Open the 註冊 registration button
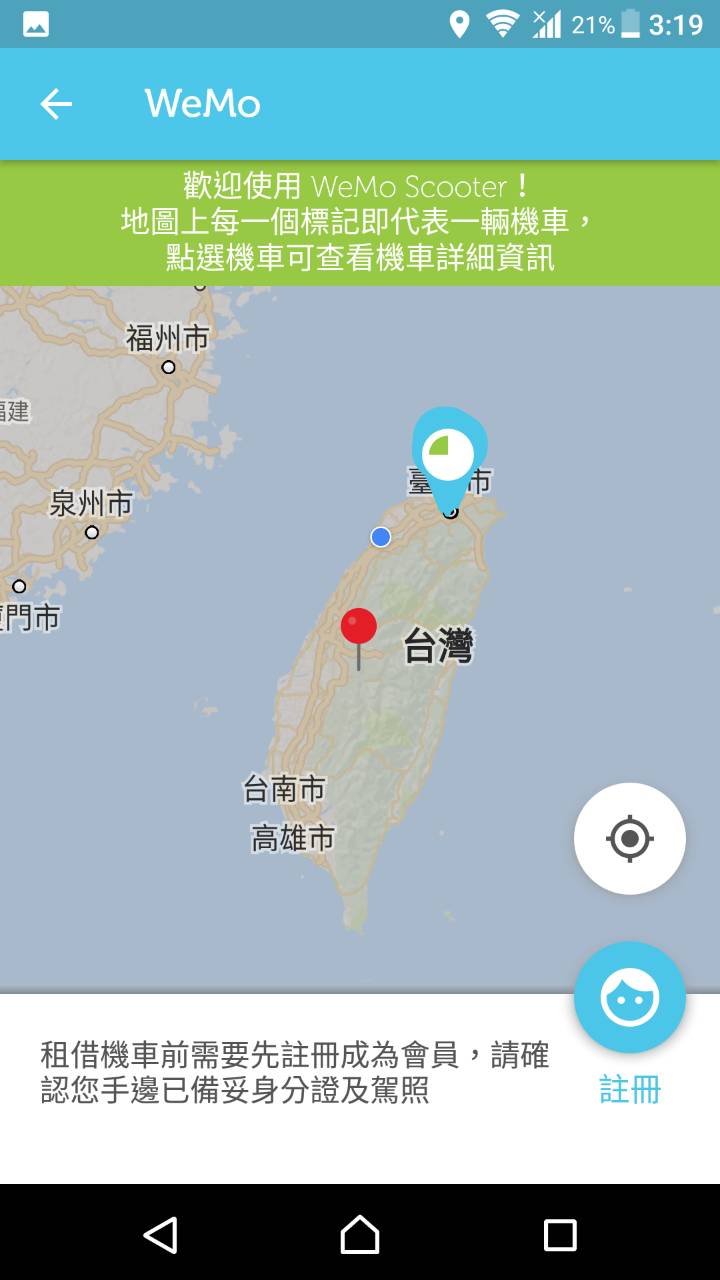The width and height of the screenshot is (720, 1280). coord(629,998)
